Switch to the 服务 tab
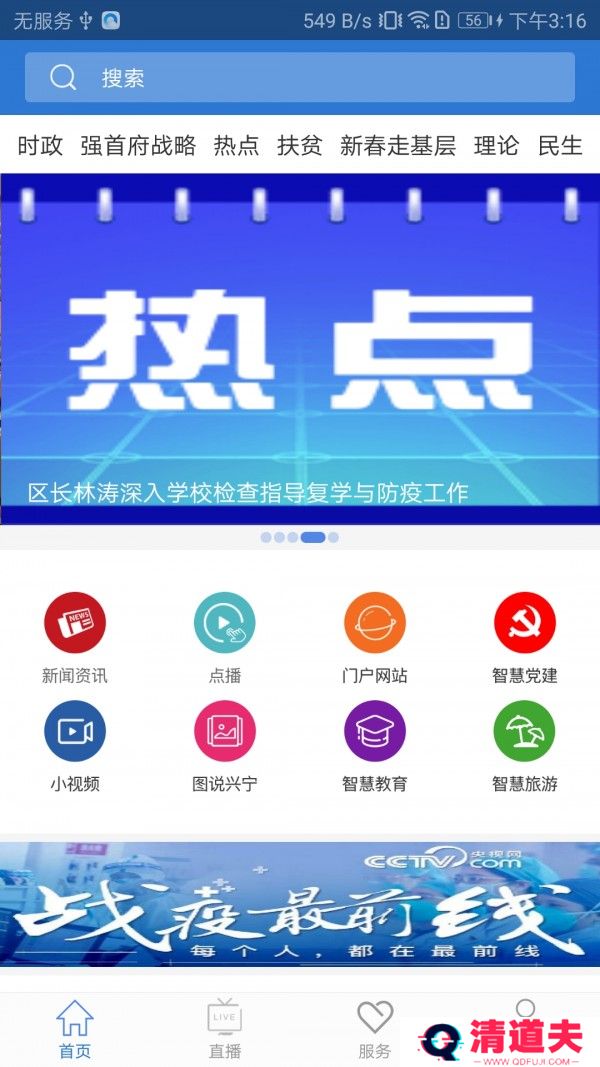The height and width of the screenshot is (1067, 600). click(375, 1028)
